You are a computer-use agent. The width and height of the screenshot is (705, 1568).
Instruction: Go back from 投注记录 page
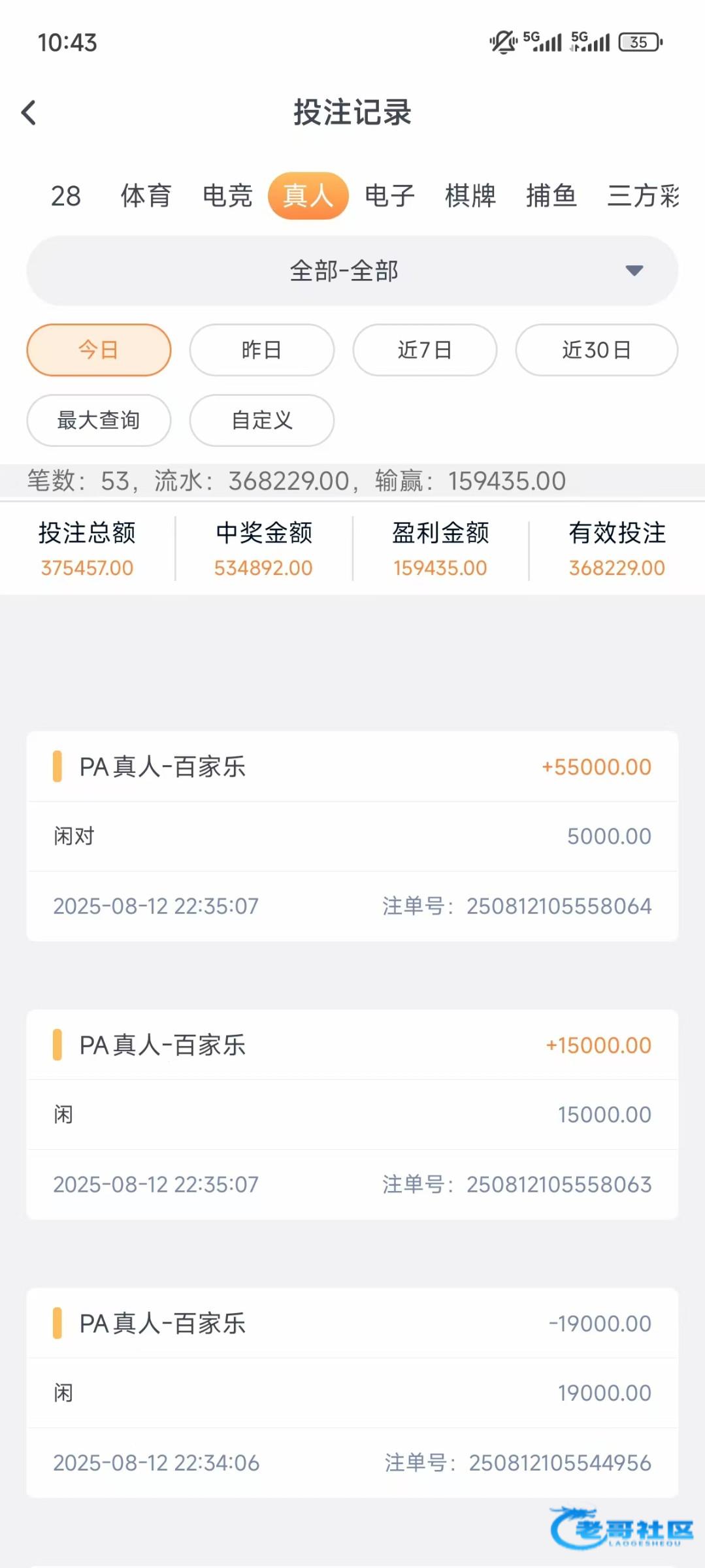click(x=29, y=112)
